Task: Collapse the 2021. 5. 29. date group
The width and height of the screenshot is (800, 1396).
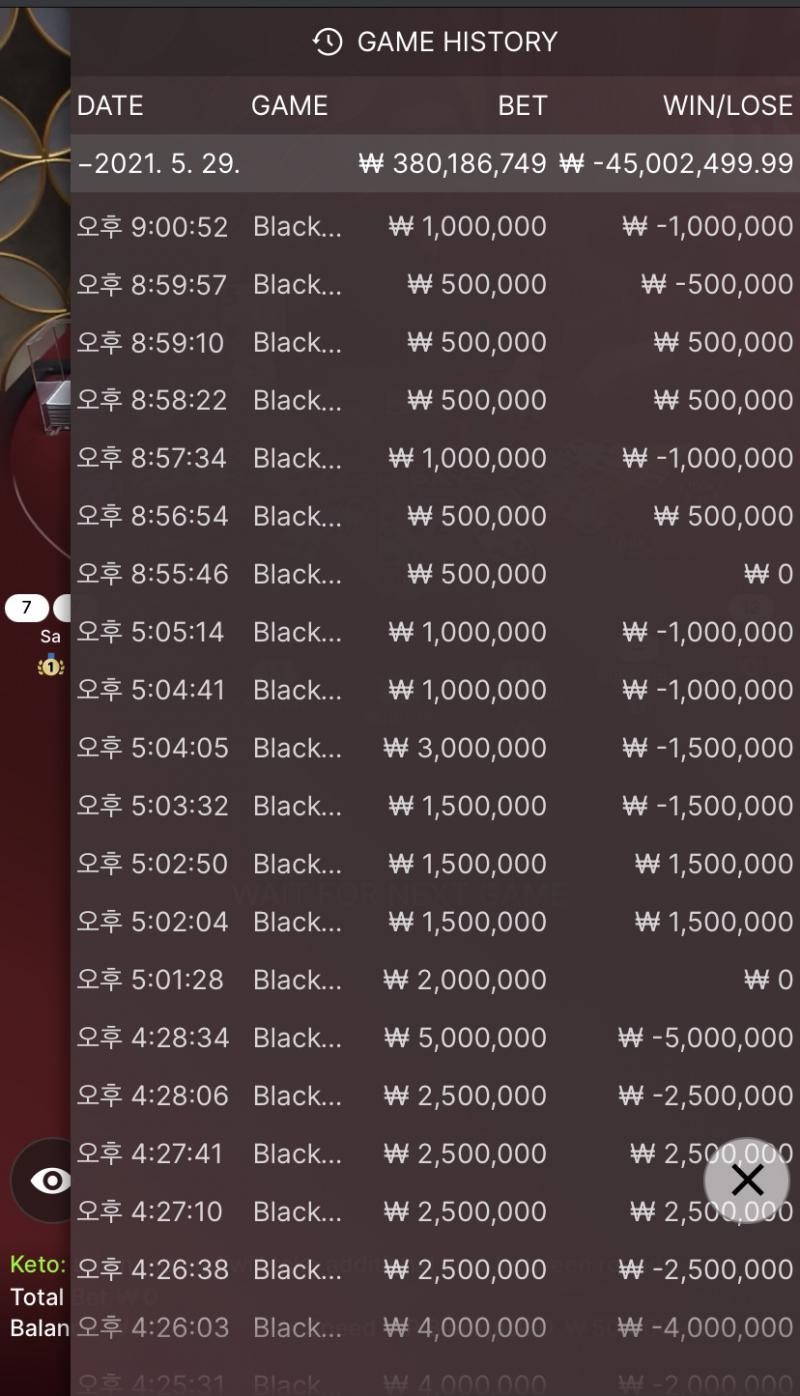Action: point(435,163)
